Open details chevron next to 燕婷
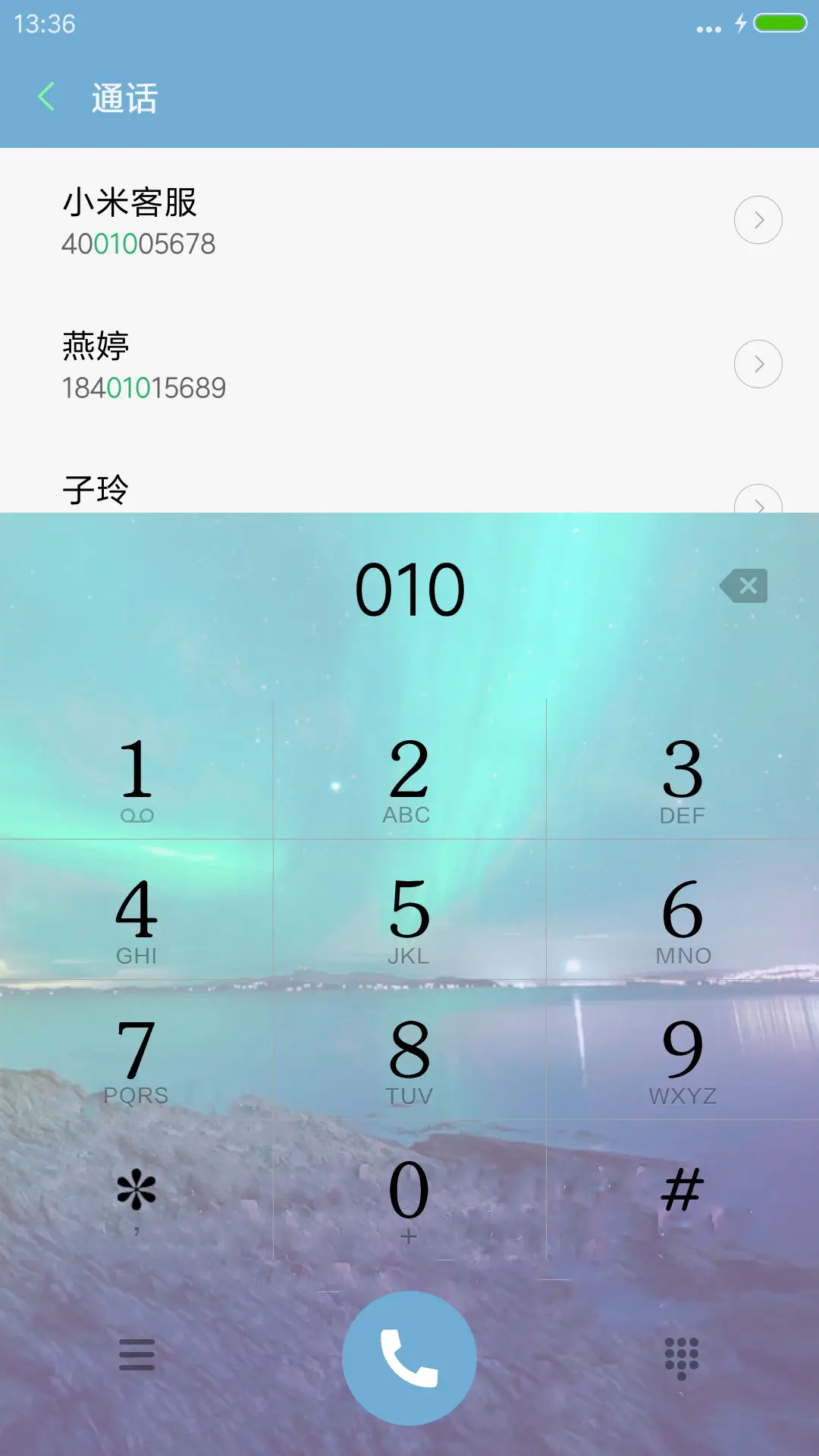 [758, 363]
